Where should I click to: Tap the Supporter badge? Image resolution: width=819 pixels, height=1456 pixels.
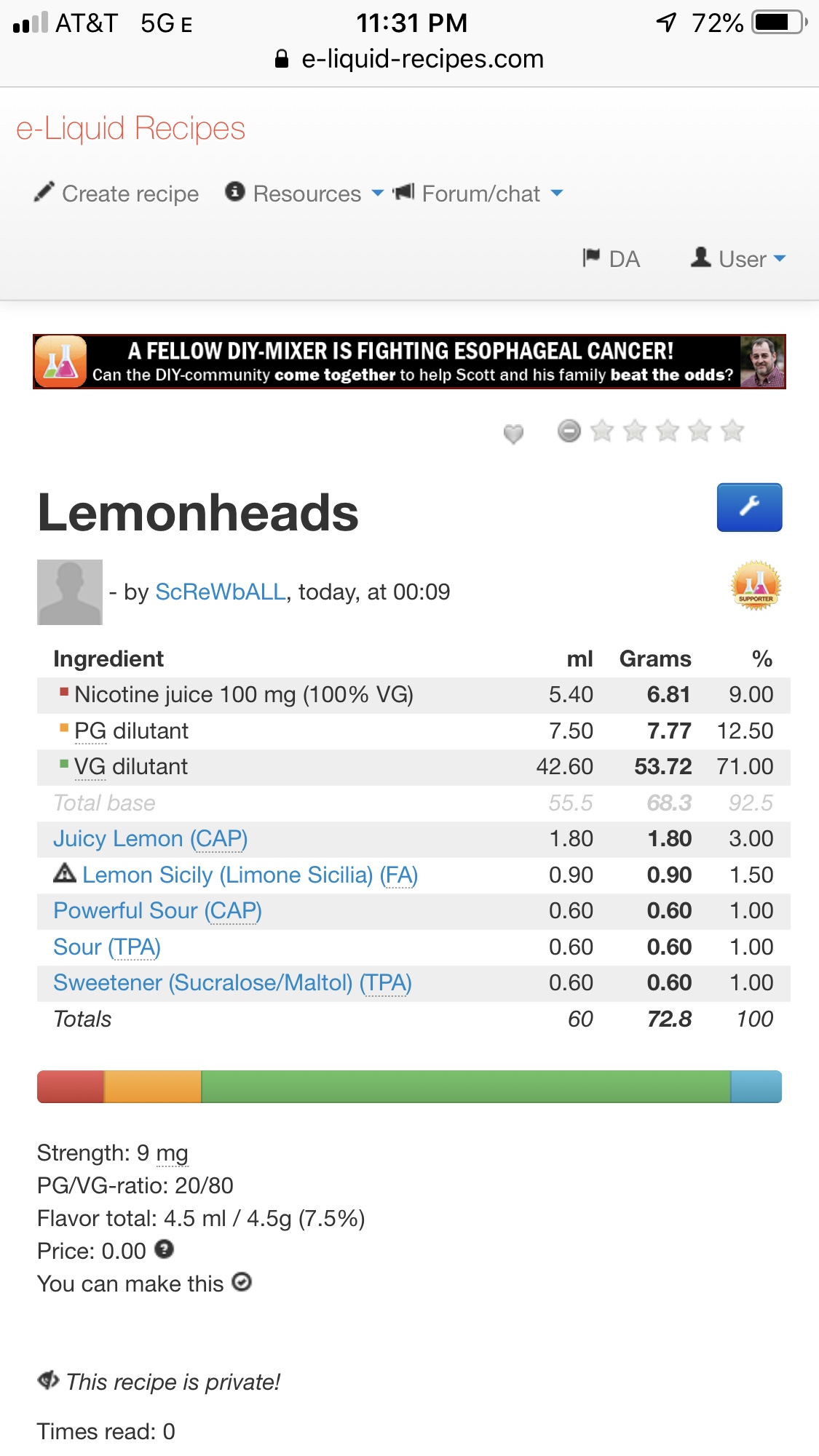click(756, 585)
